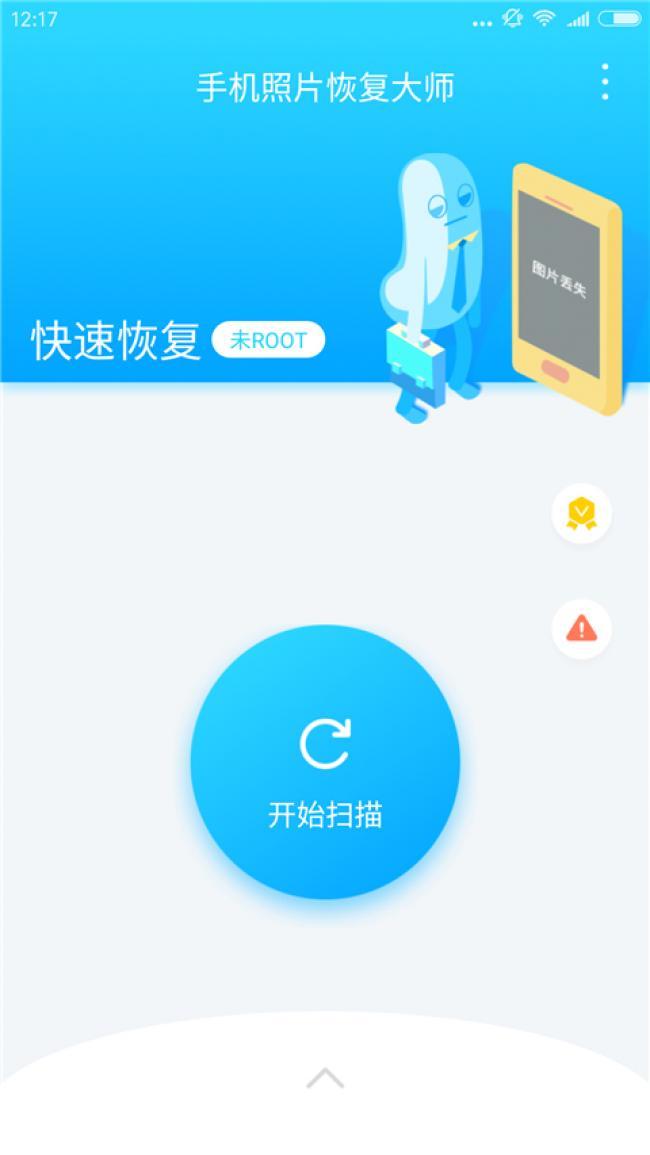Open the yellow VIP badge icon
650x1155 pixels.
click(581, 514)
